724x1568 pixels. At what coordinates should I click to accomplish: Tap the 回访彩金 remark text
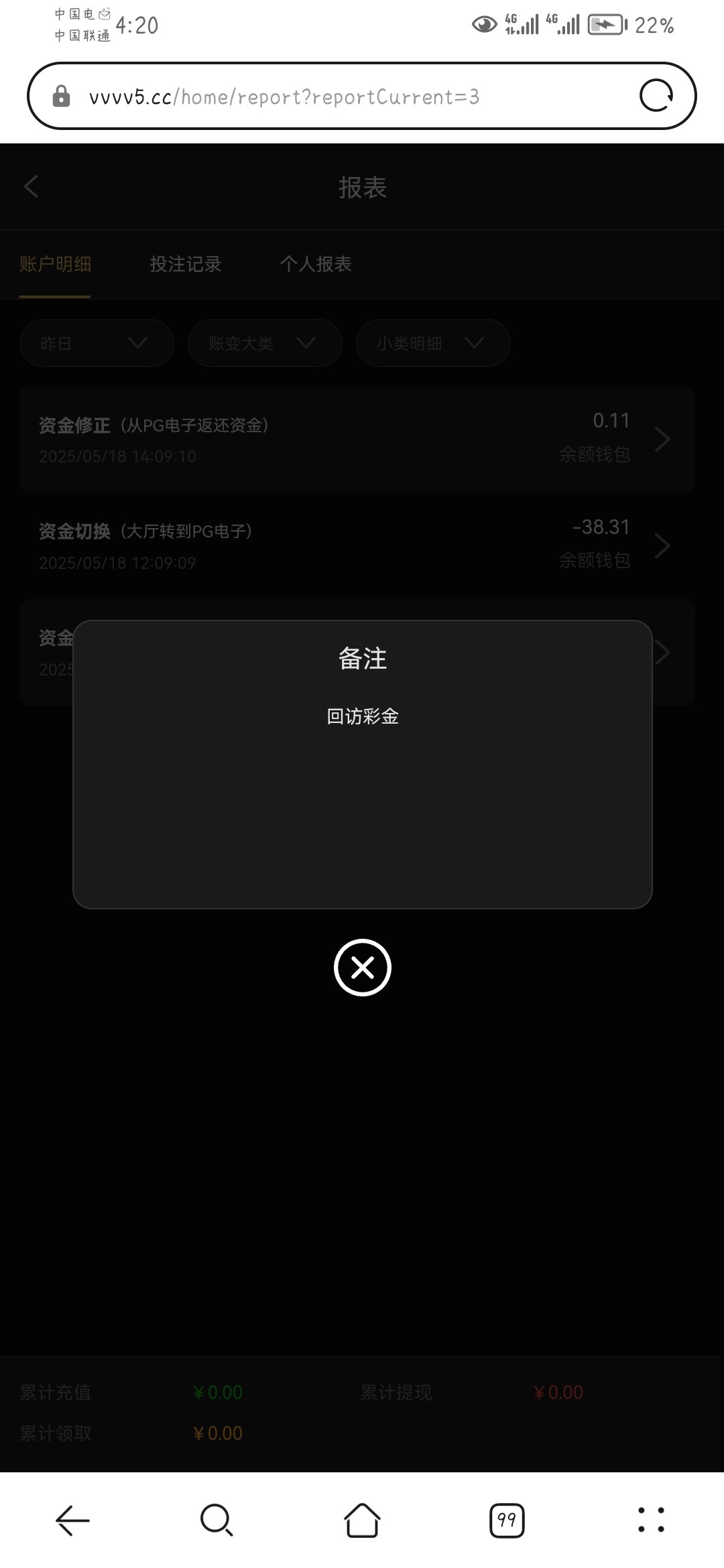[x=361, y=716]
